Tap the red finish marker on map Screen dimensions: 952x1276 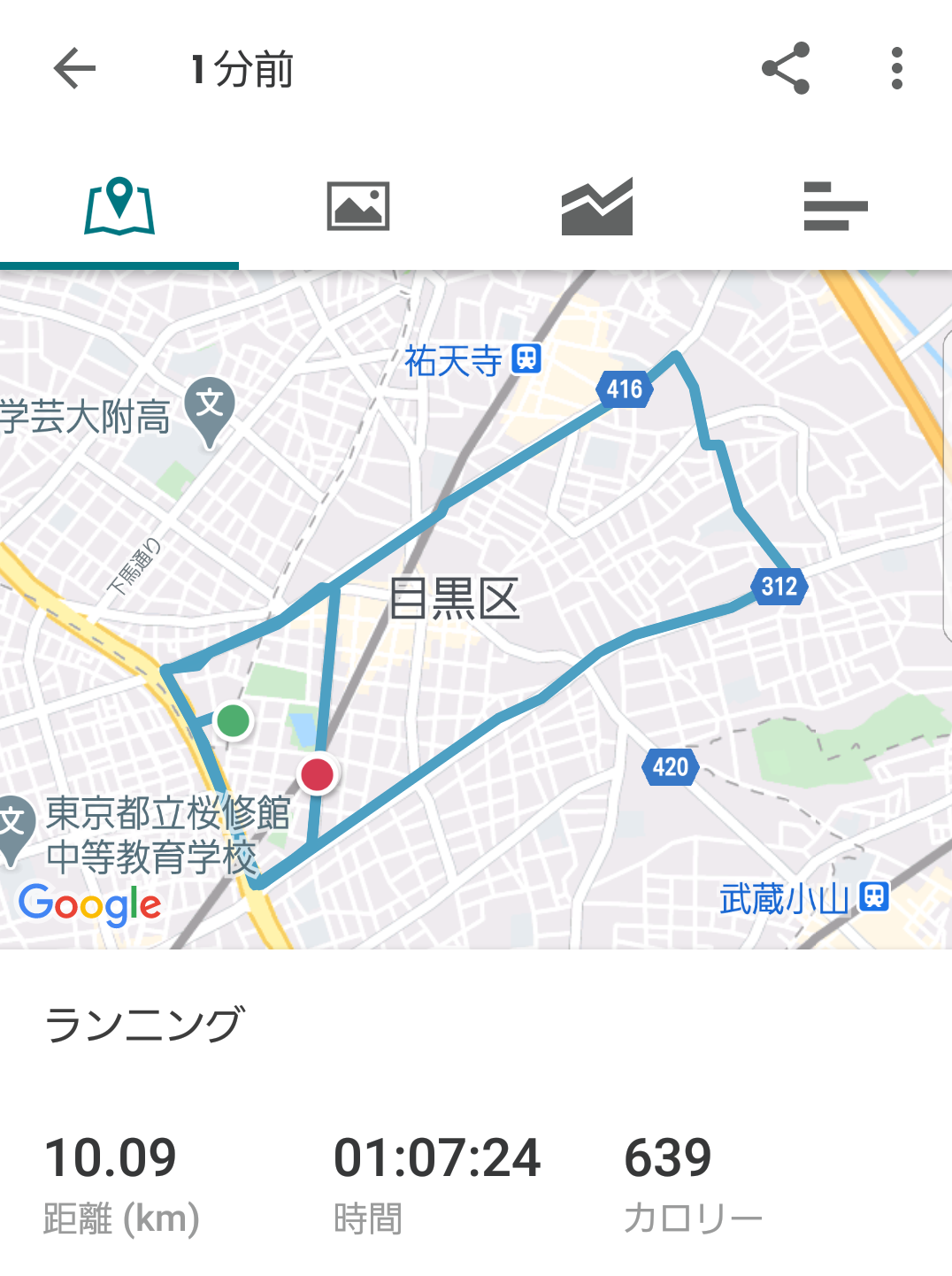[317, 774]
